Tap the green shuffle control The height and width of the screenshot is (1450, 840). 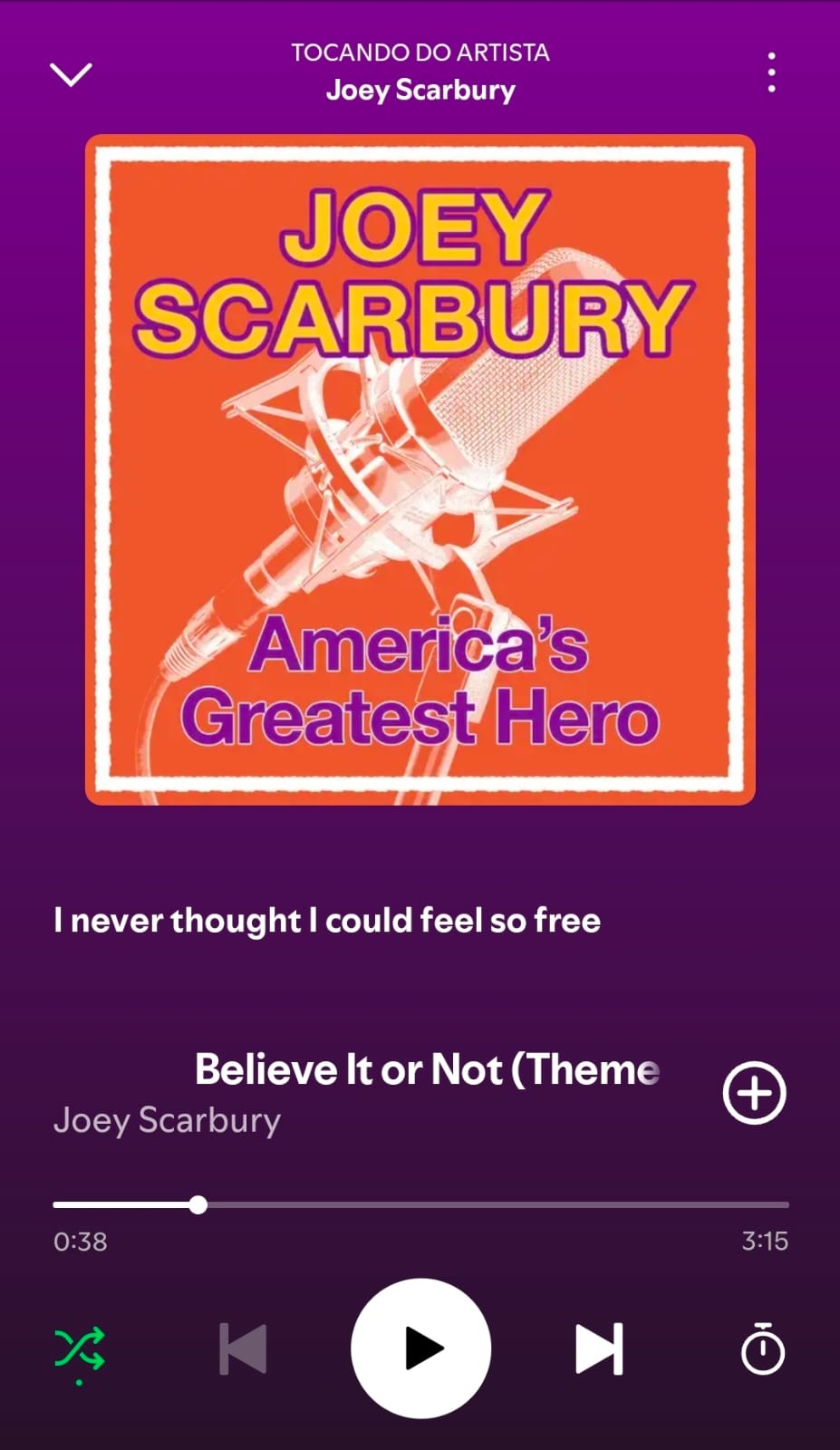pyautogui.click(x=80, y=1348)
